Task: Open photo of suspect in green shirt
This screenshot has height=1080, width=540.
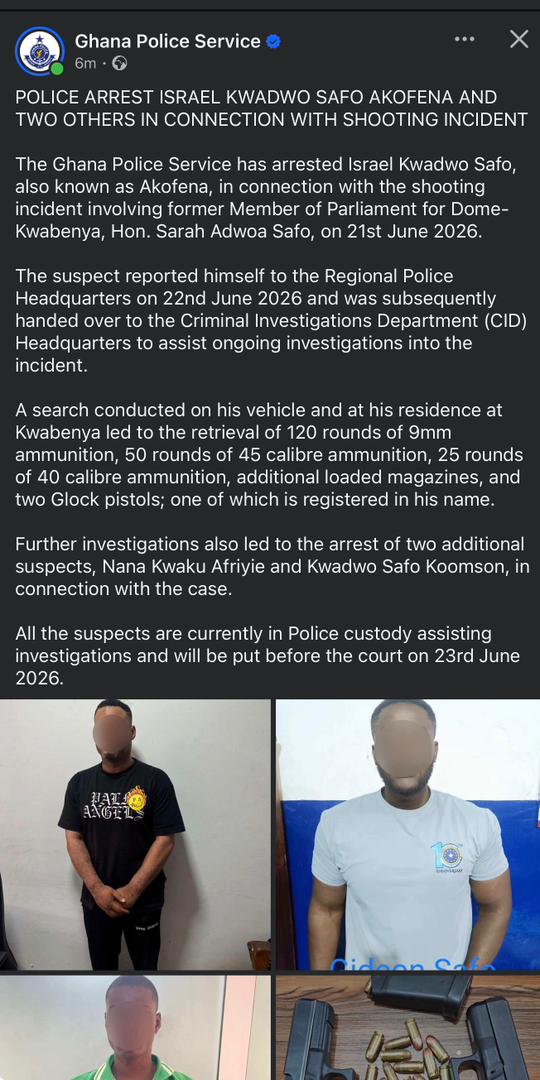Action: (135, 1028)
